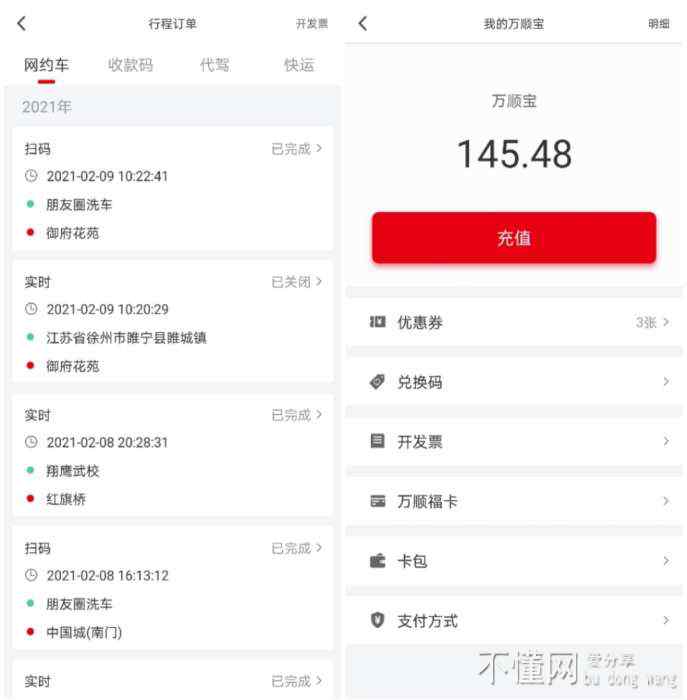Open the 10:22:41 order to 御府花苑
This screenshot has height=700, width=687.
point(172,190)
